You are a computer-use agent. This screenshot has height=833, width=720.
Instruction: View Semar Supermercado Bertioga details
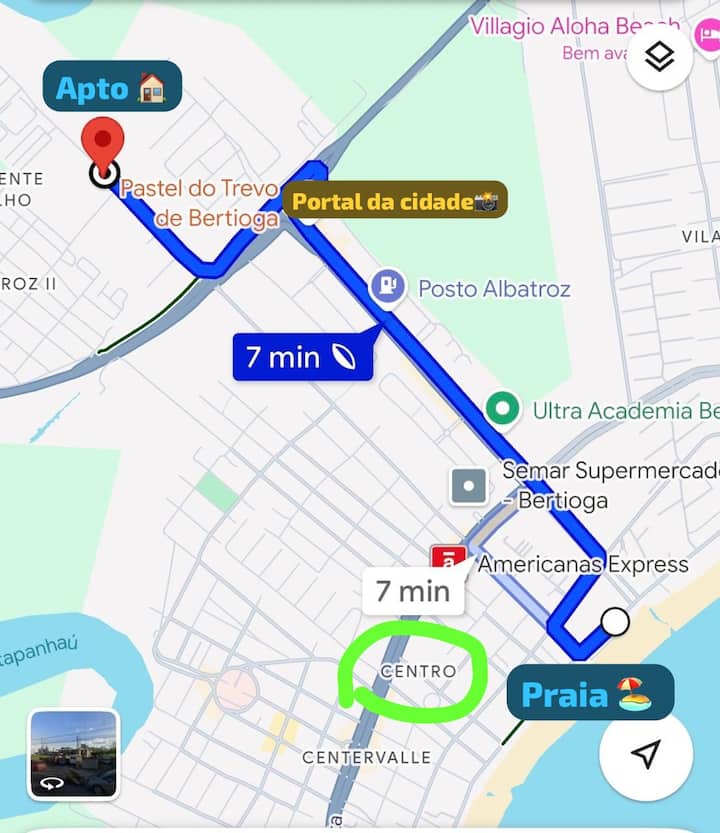coord(468,487)
